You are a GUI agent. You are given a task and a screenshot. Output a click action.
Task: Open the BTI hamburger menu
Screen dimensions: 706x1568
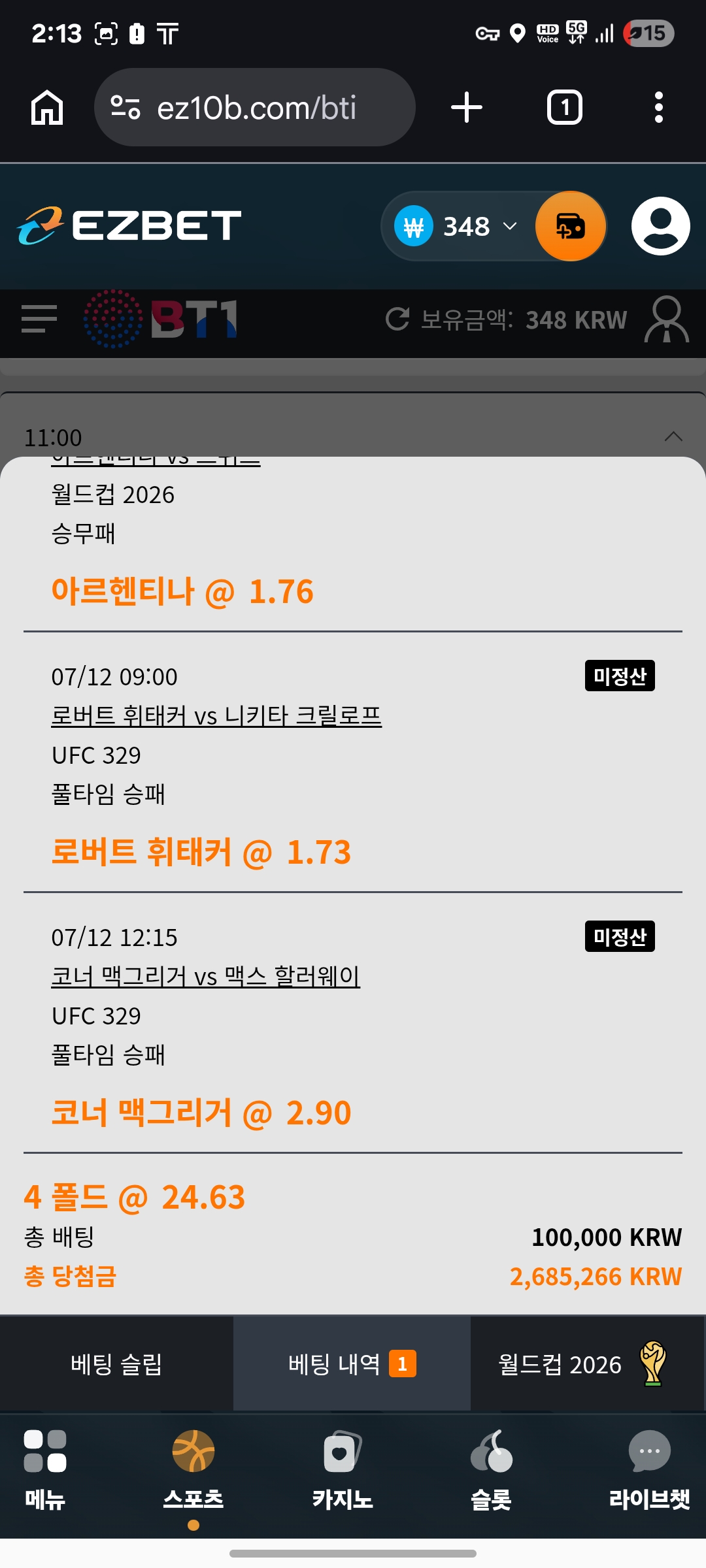[x=39, y=319]
